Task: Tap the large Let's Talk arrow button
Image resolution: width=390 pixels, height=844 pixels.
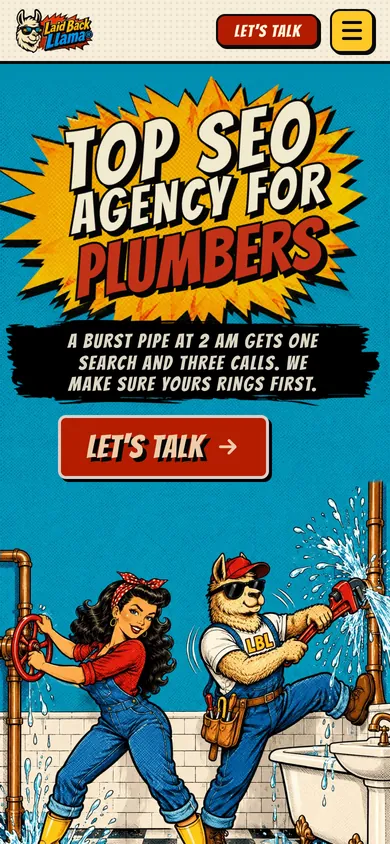Action: [x=164, y=447]
